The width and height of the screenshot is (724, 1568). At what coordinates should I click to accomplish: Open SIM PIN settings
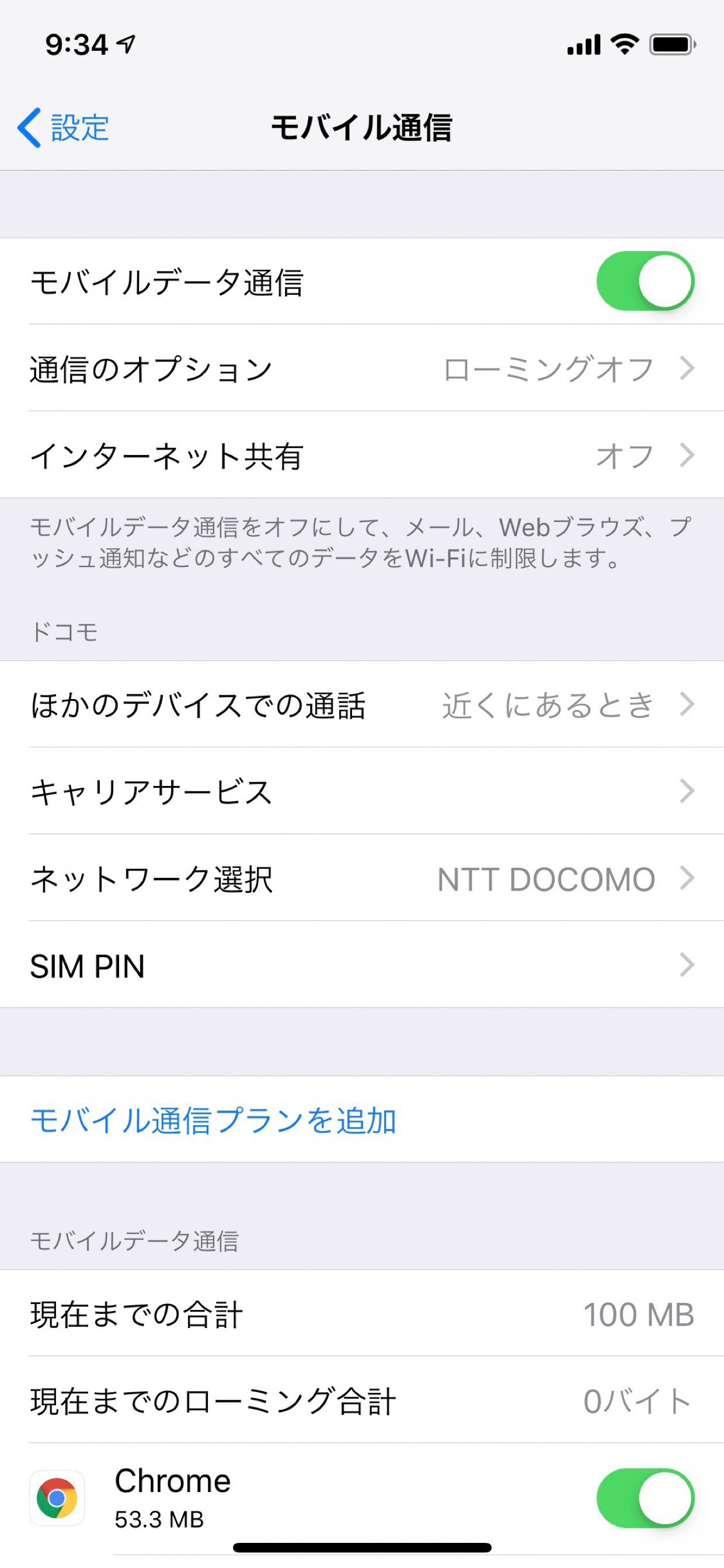[362, 965]
